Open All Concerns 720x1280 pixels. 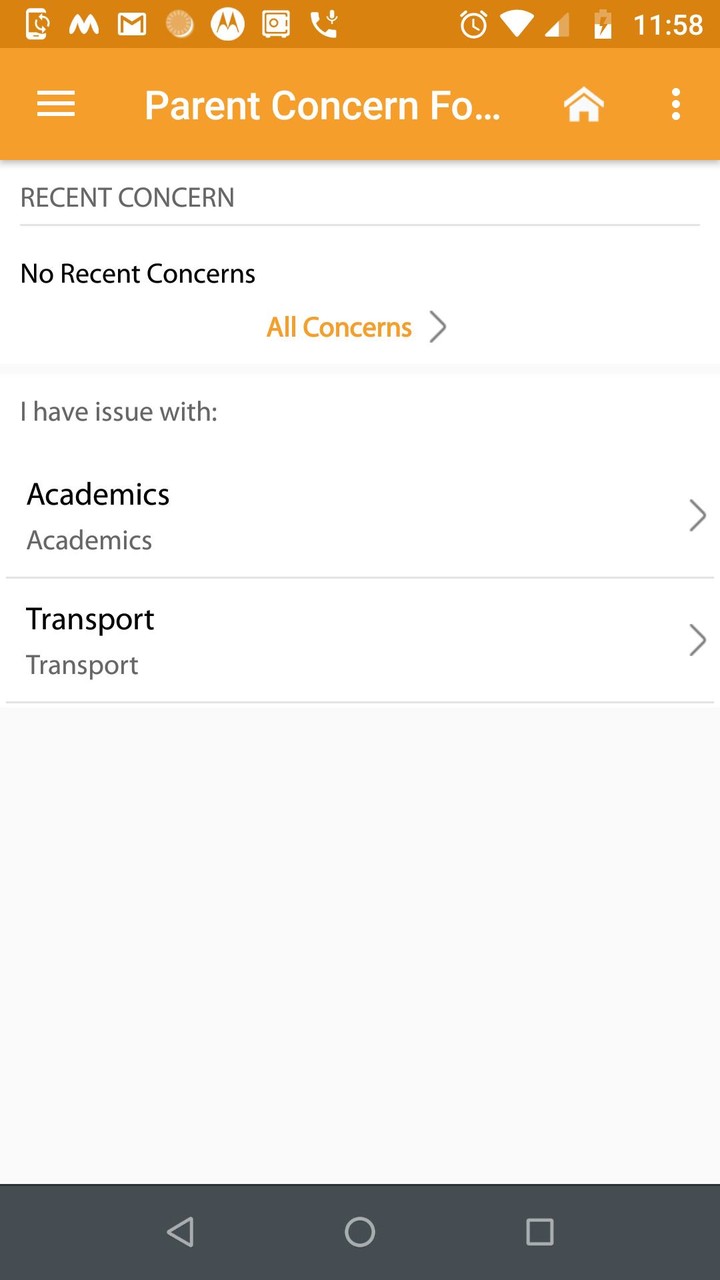[x=339, y=327]
